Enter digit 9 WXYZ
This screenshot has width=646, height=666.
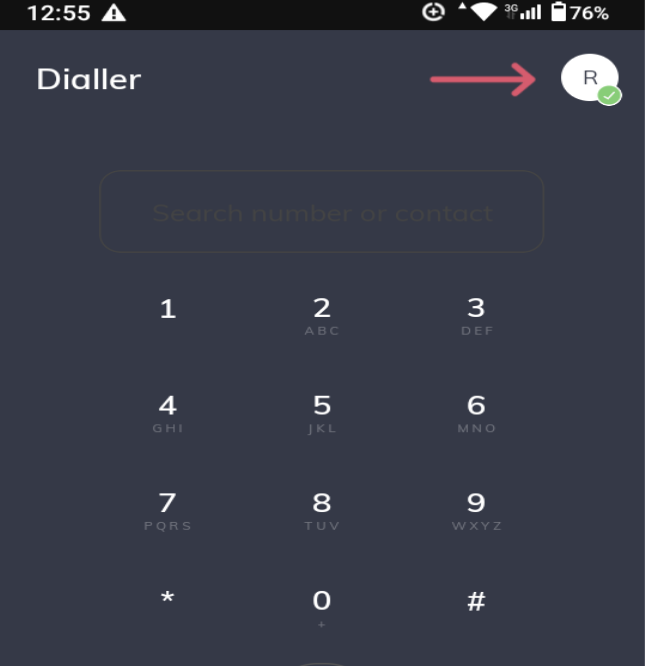(476, 509)
